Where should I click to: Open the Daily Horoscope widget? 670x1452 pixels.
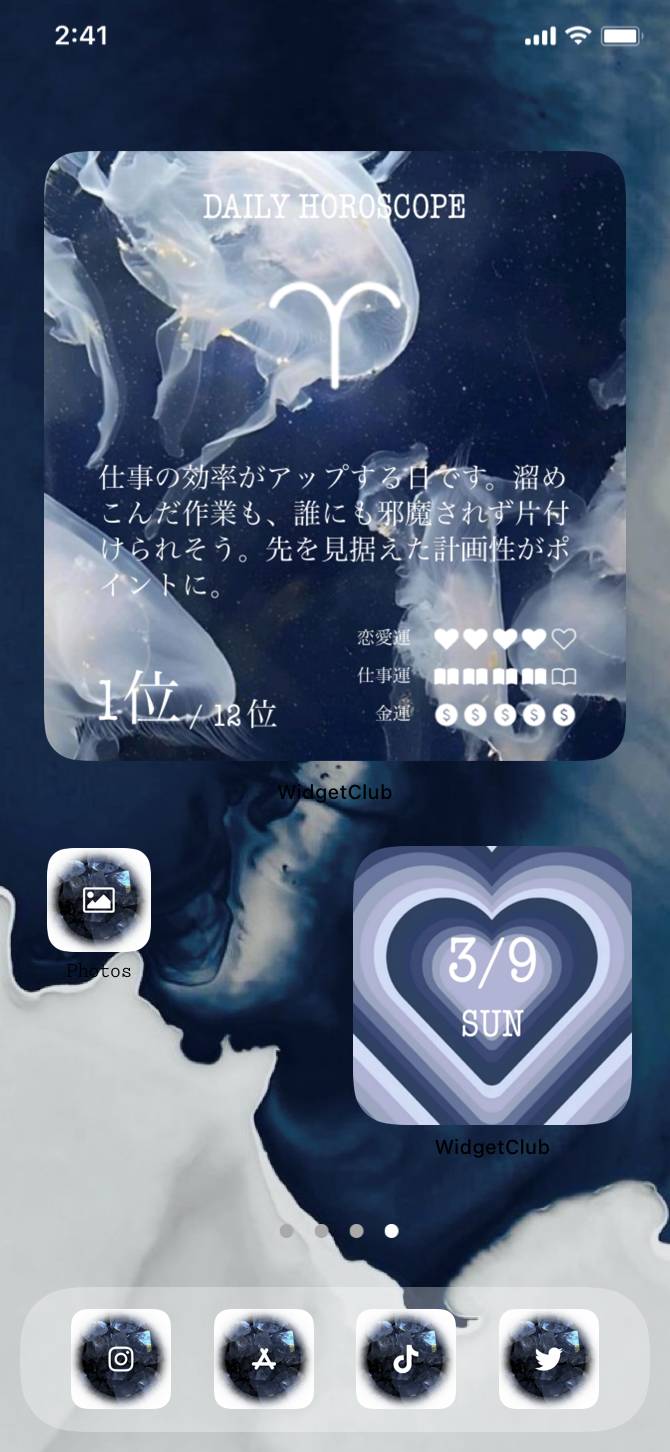335,455
